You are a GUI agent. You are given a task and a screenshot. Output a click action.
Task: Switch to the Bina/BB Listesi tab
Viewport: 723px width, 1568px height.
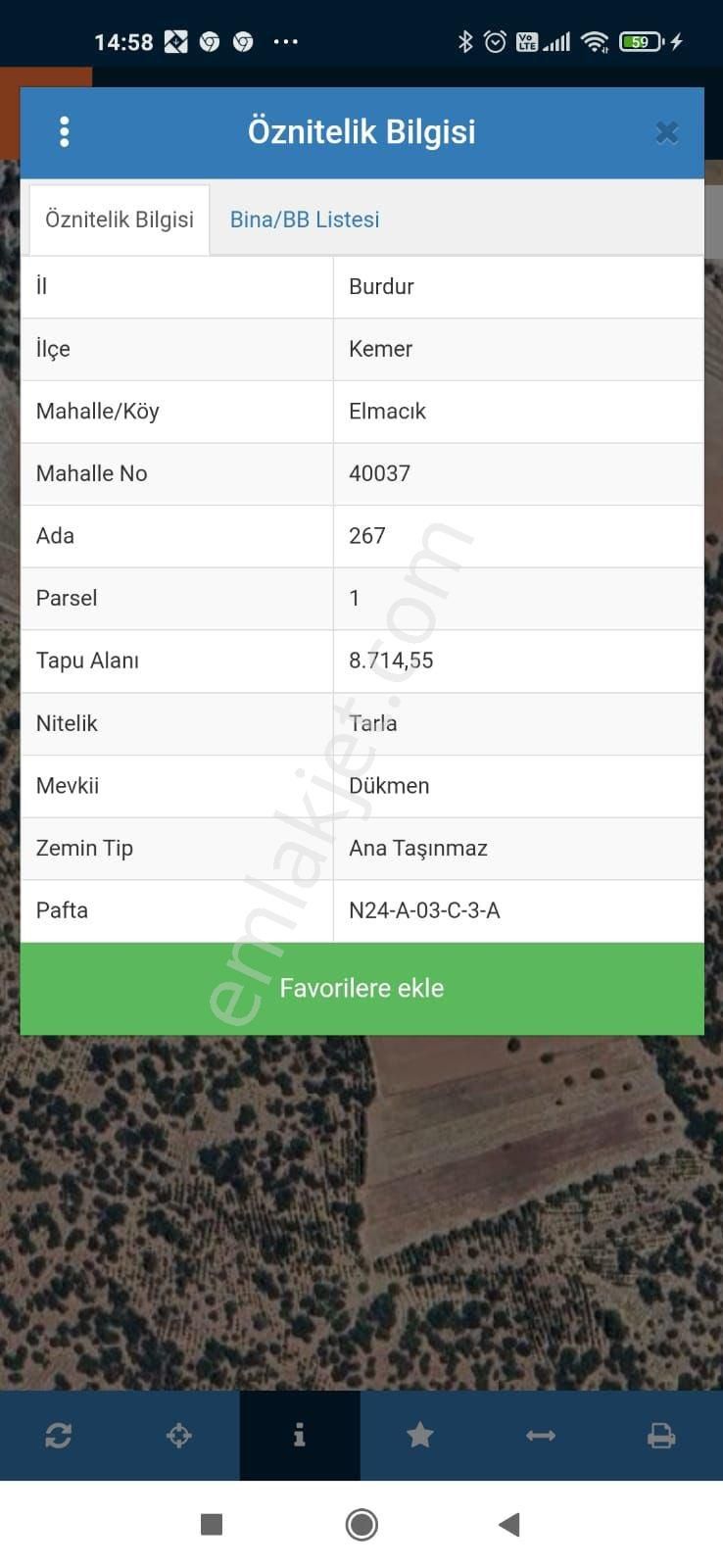pos(305,220)
